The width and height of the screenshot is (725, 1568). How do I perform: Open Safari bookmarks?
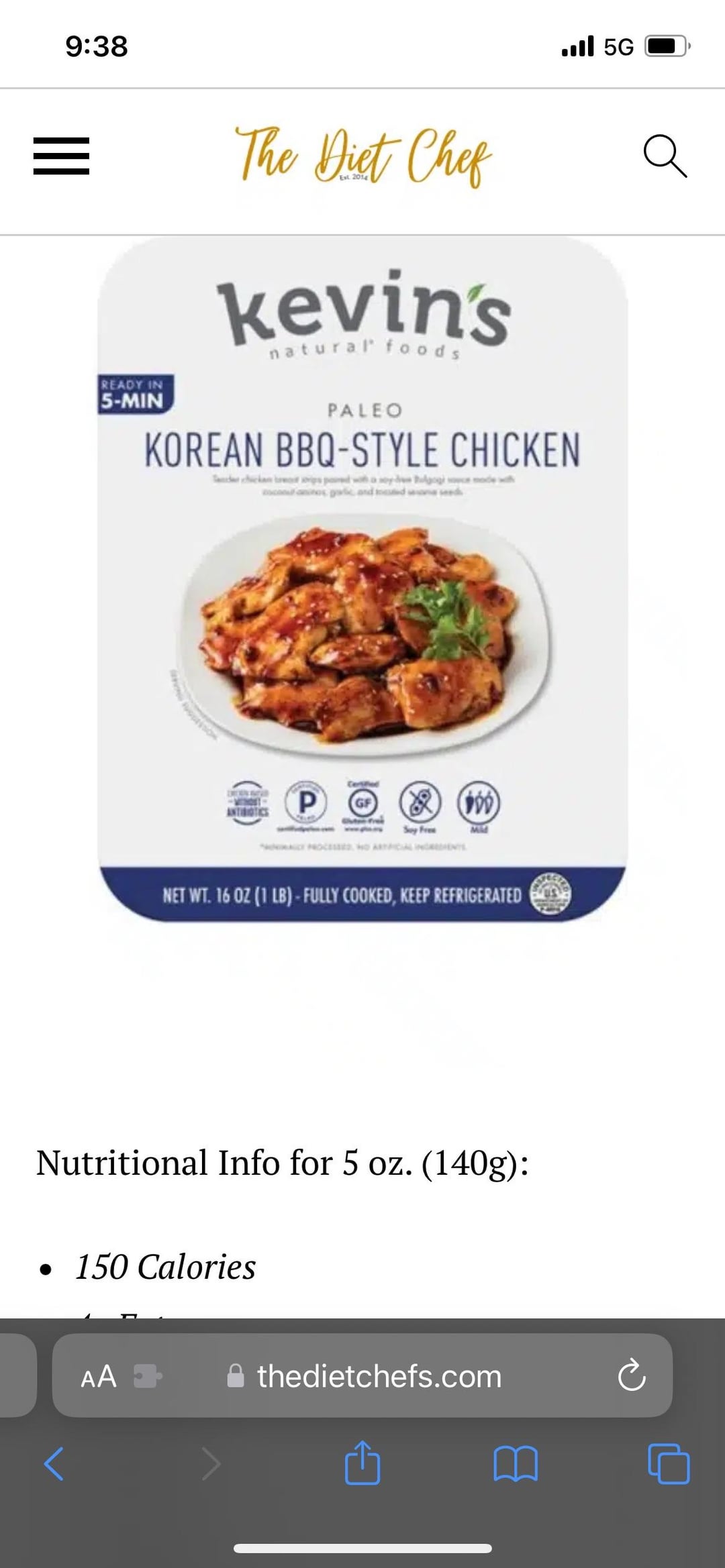click(515, 1463)
